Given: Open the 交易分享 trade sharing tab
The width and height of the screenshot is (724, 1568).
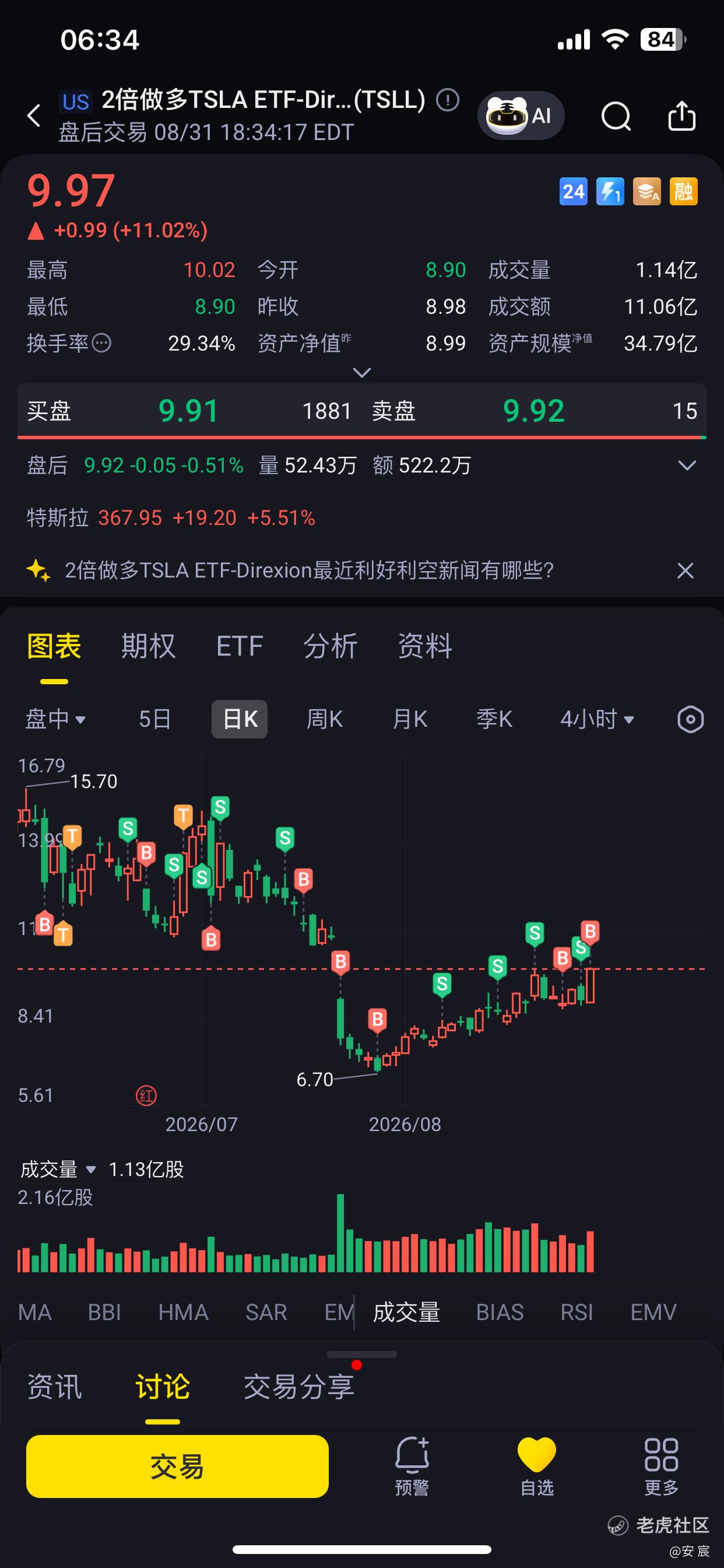Looking at the screenshot, I should 298,1387.
